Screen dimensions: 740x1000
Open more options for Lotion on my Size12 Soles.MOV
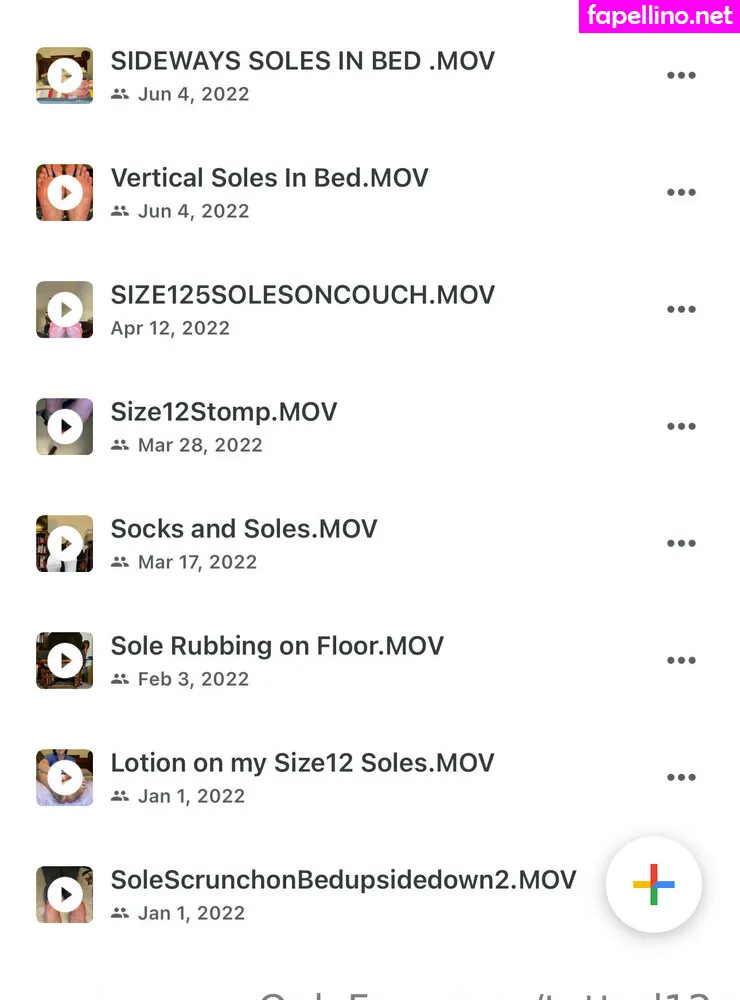click(x=681, y=778)
